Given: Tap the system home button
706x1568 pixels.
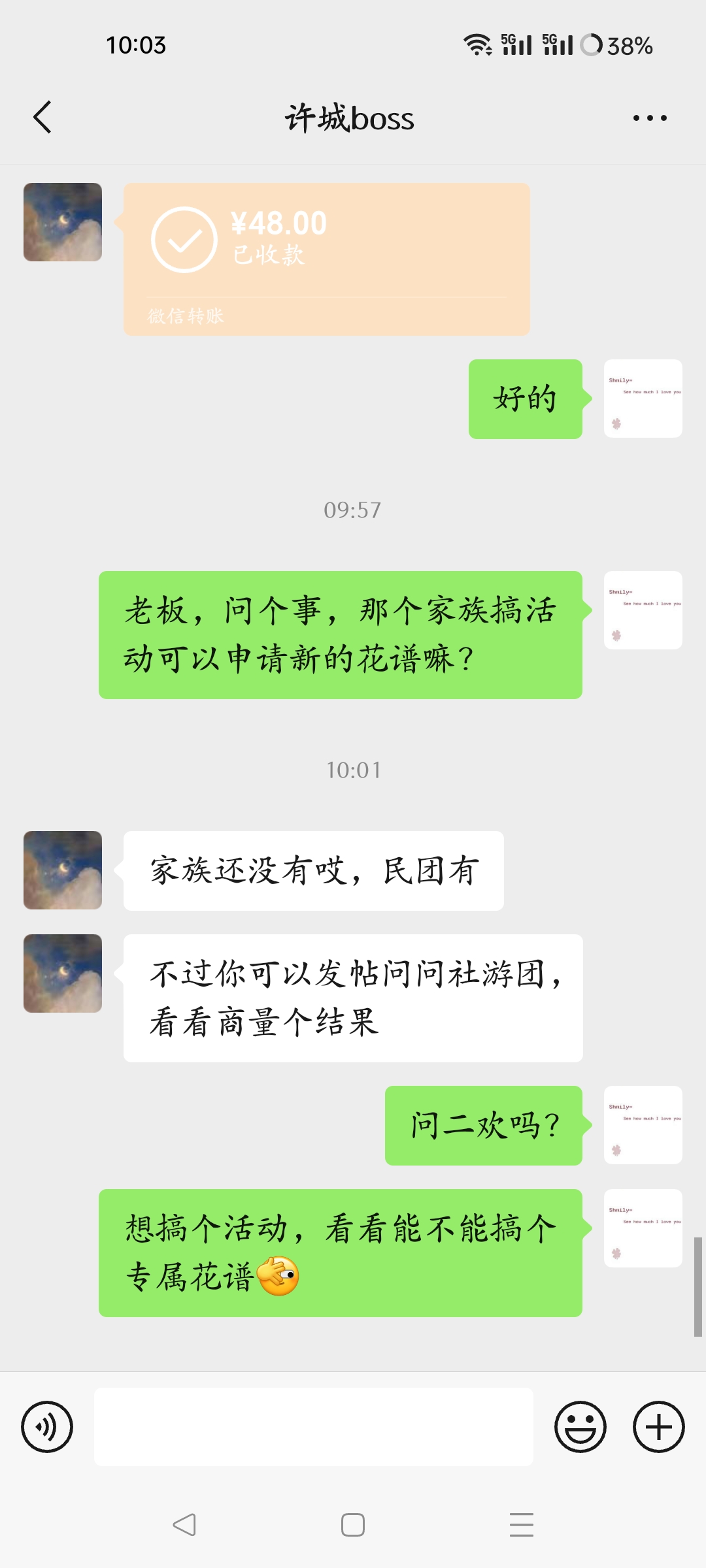Looking at the screenshot, I should 353,1525.
